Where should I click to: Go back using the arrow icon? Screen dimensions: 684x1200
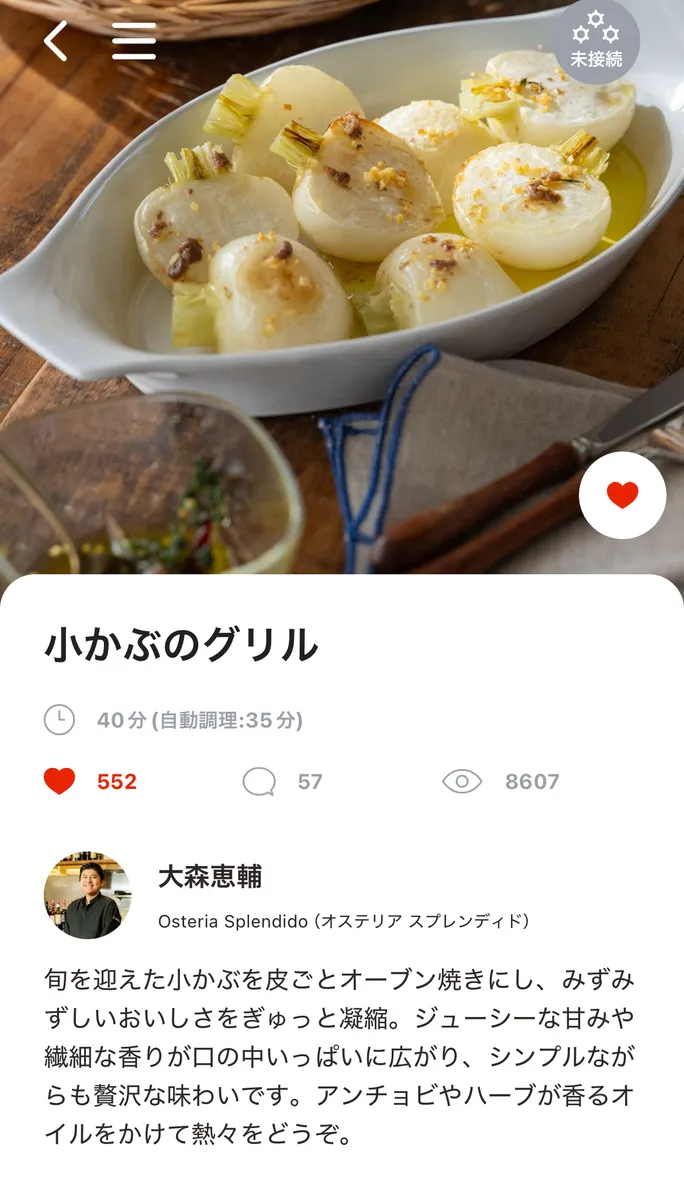[56, 41]
